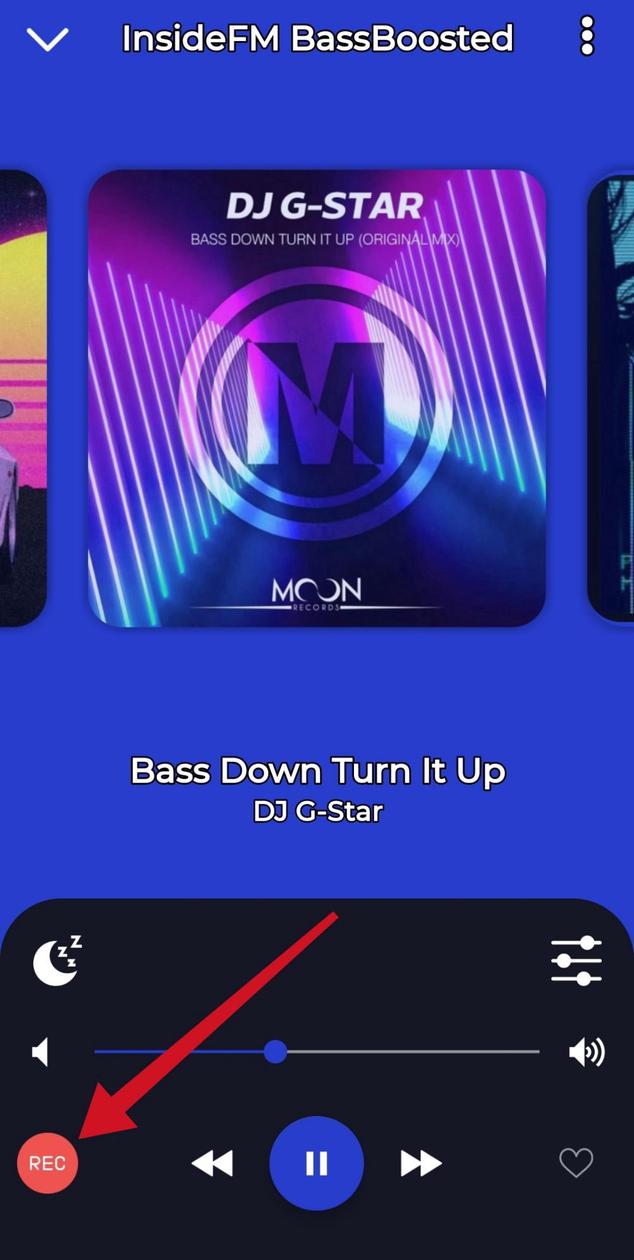Image resolution: width=634 pixels, height=1260 pixels.
Task: Mute using the low volume speaker icon
Action: (41, 1052)
